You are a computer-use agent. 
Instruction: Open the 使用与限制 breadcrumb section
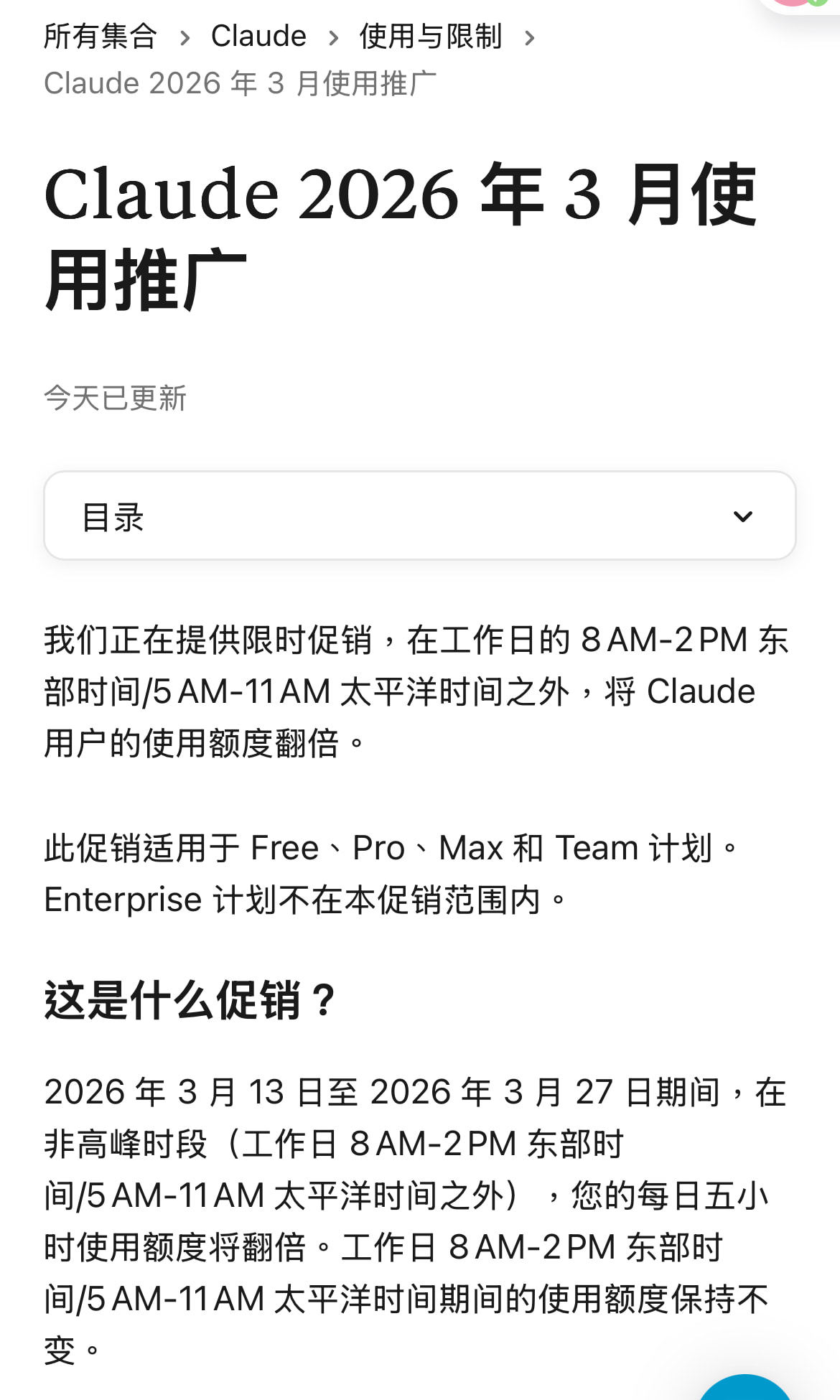pyautogui.click(x=431, y=36)
